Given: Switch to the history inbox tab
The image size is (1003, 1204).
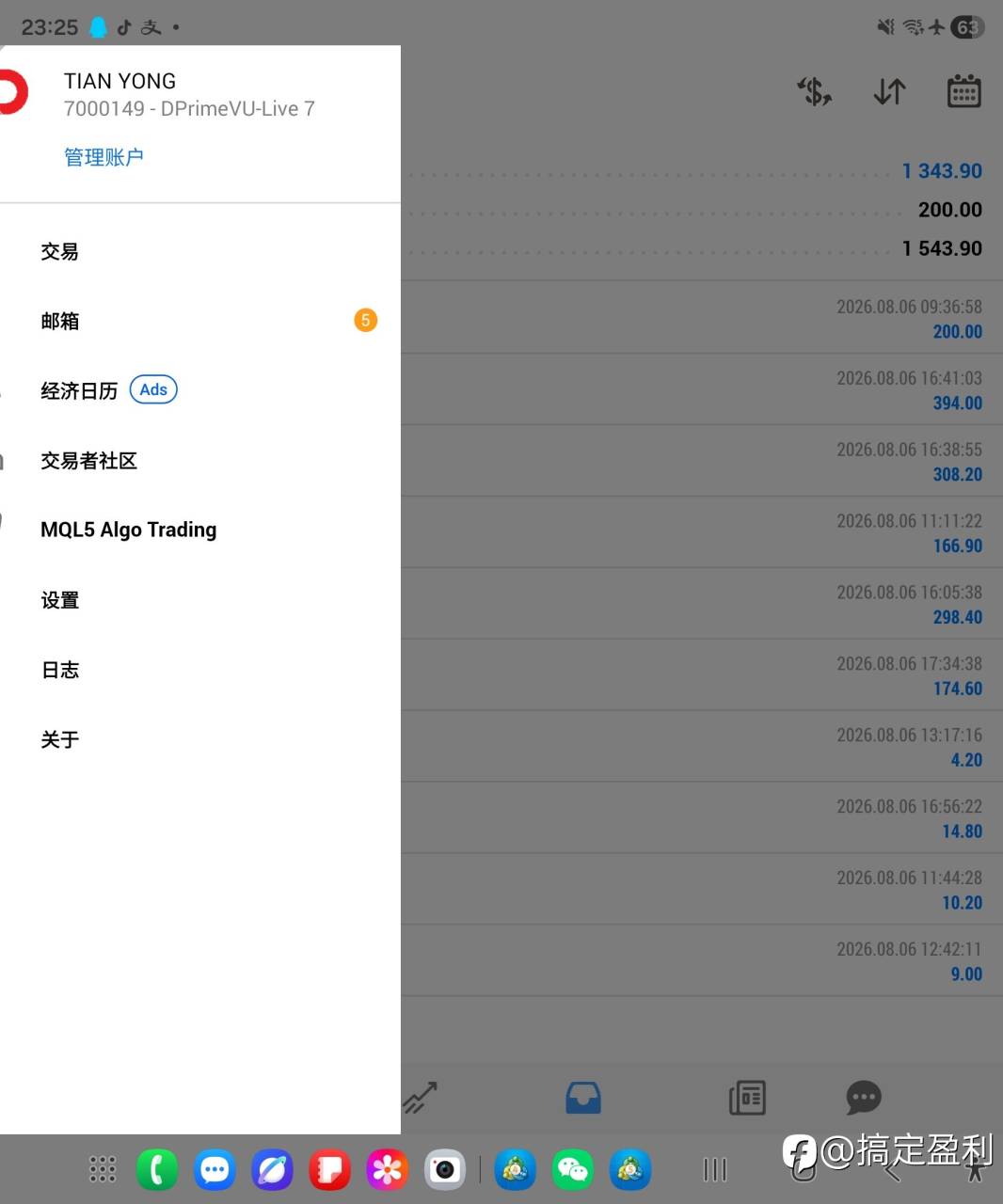Looking at the screenshot, I should [583, 1098].
